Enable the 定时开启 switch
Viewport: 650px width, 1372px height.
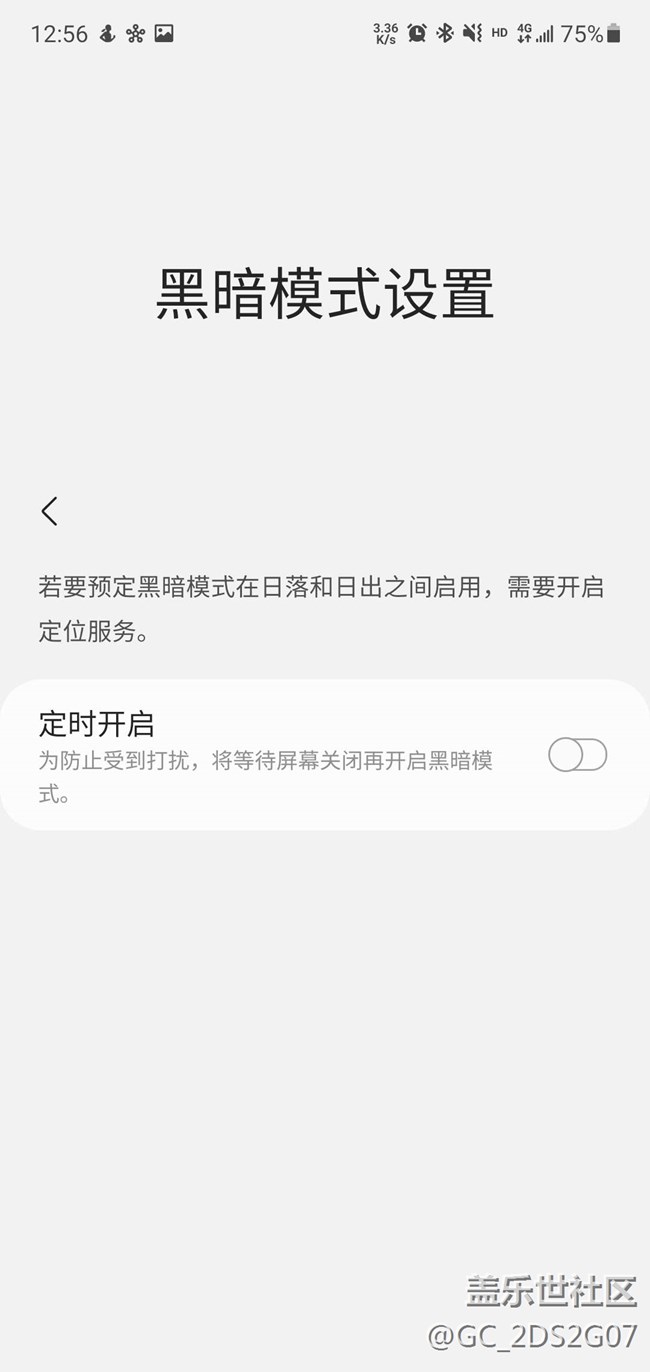577,755
